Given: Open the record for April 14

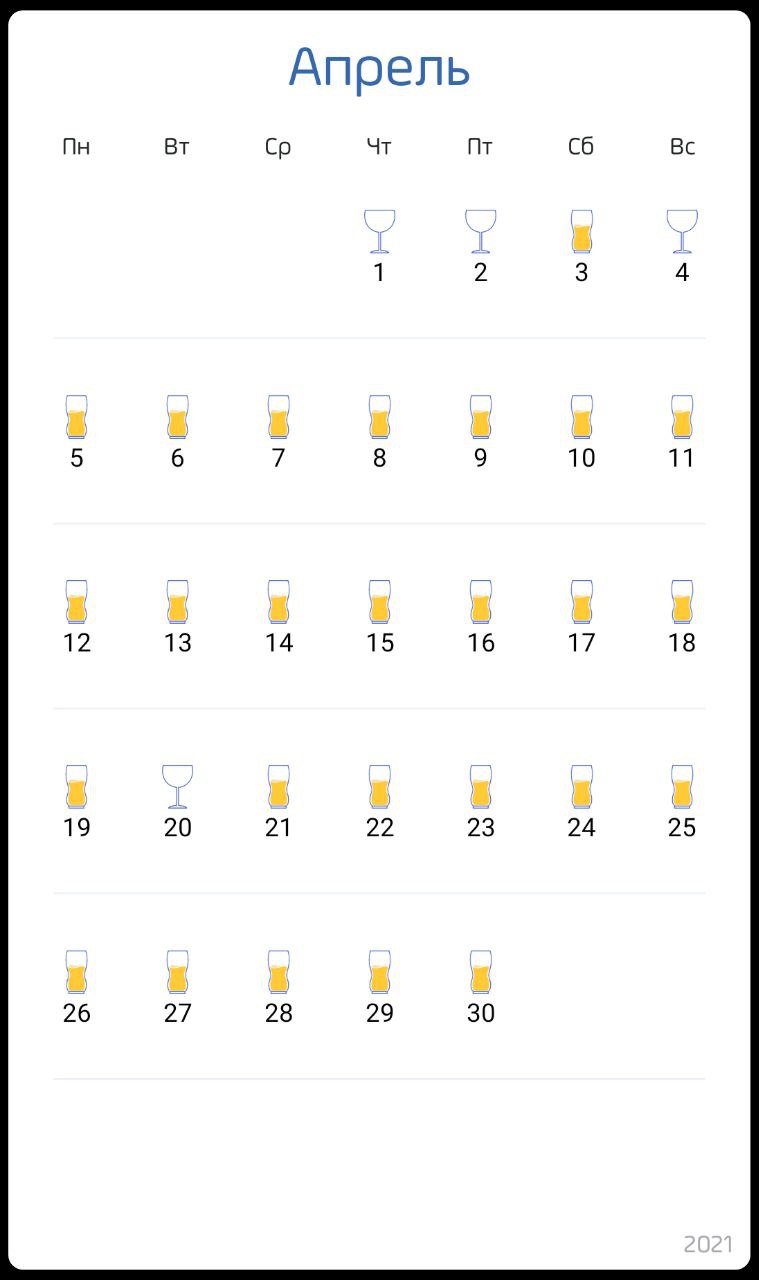Looking at the screenshot, I should click(x=278, y=617).
